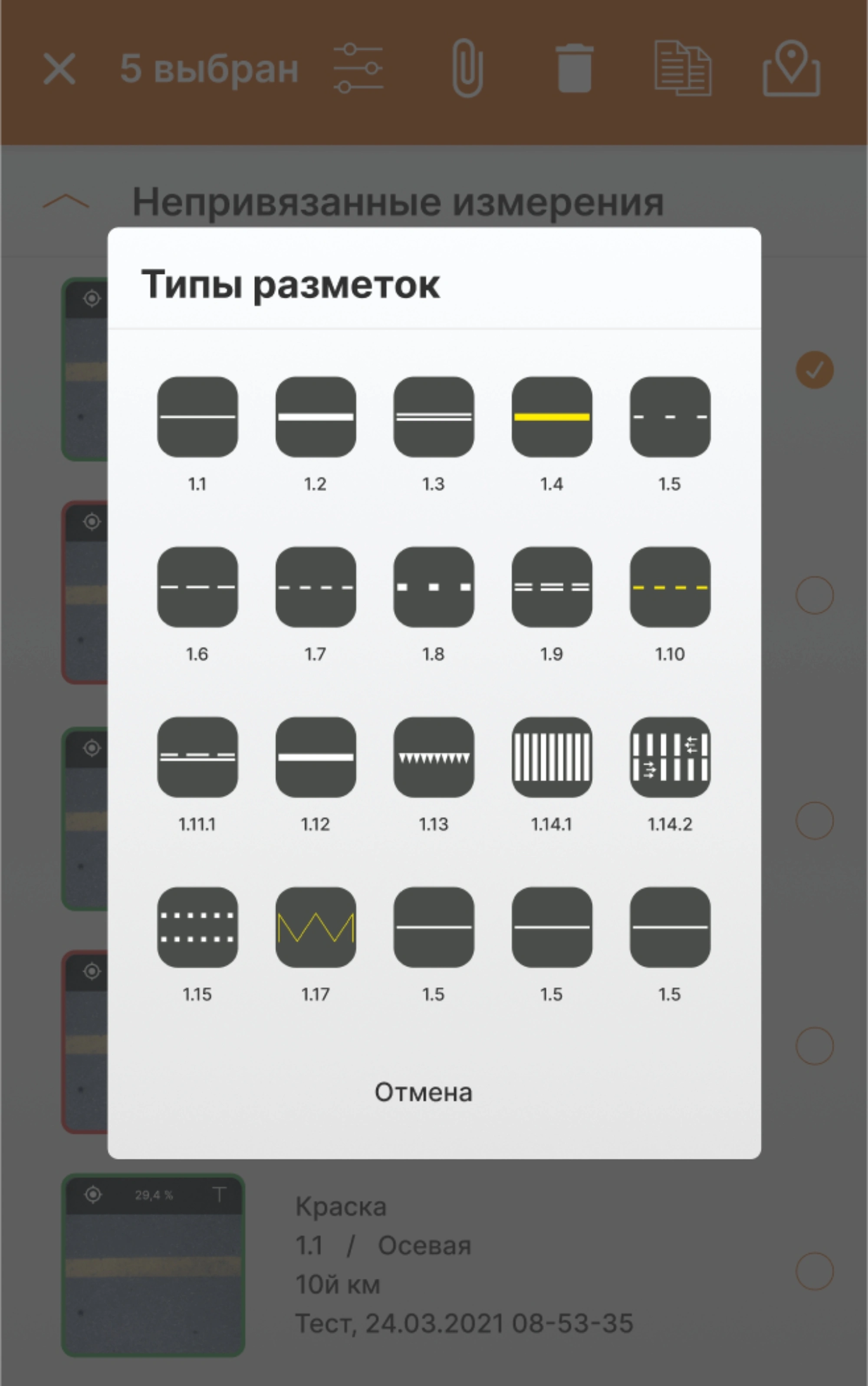
Task: Select marking type 1.12
Action: click(316, 757)
